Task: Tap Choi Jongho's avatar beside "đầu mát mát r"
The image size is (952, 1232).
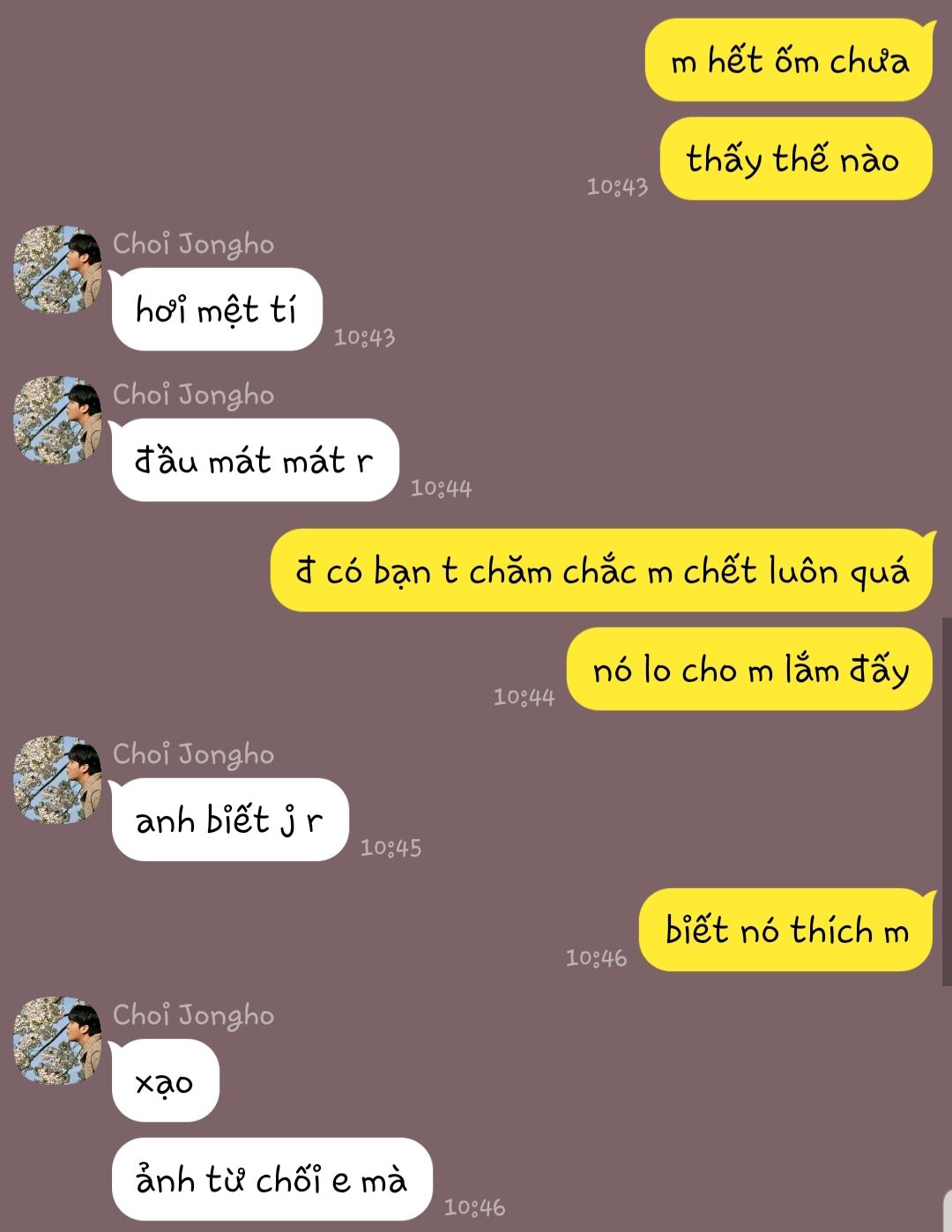Action: point(57,420)
